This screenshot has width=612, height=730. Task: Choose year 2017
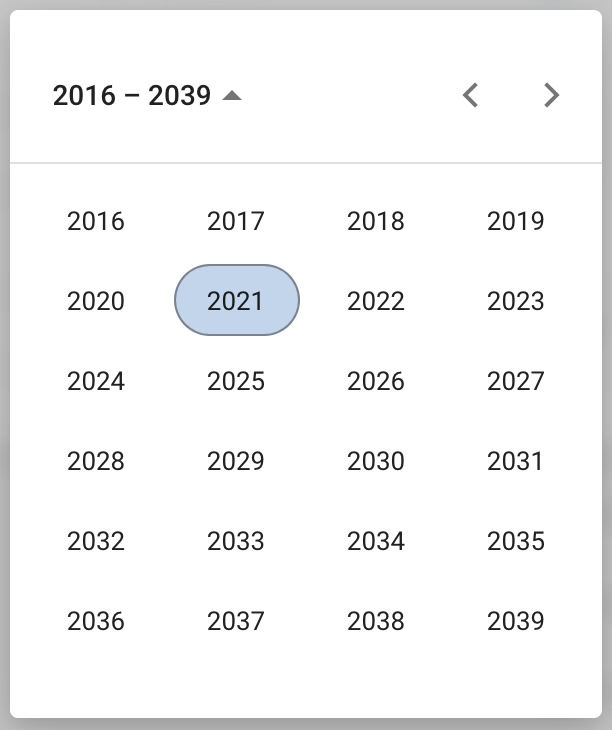click(x=236, y=221)
